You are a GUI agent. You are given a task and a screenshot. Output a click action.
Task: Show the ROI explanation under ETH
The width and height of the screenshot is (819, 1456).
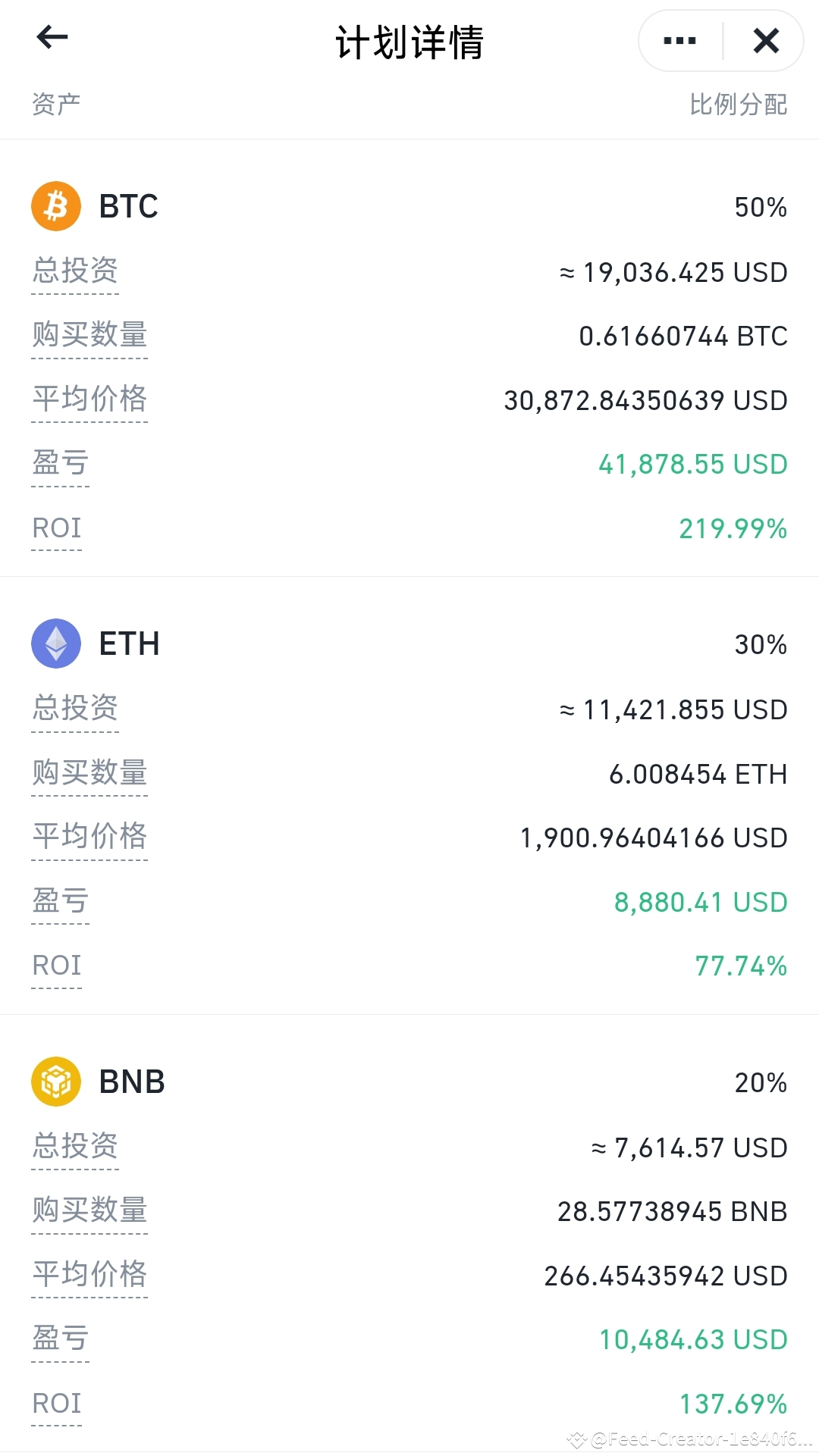[x=57, y=965]
